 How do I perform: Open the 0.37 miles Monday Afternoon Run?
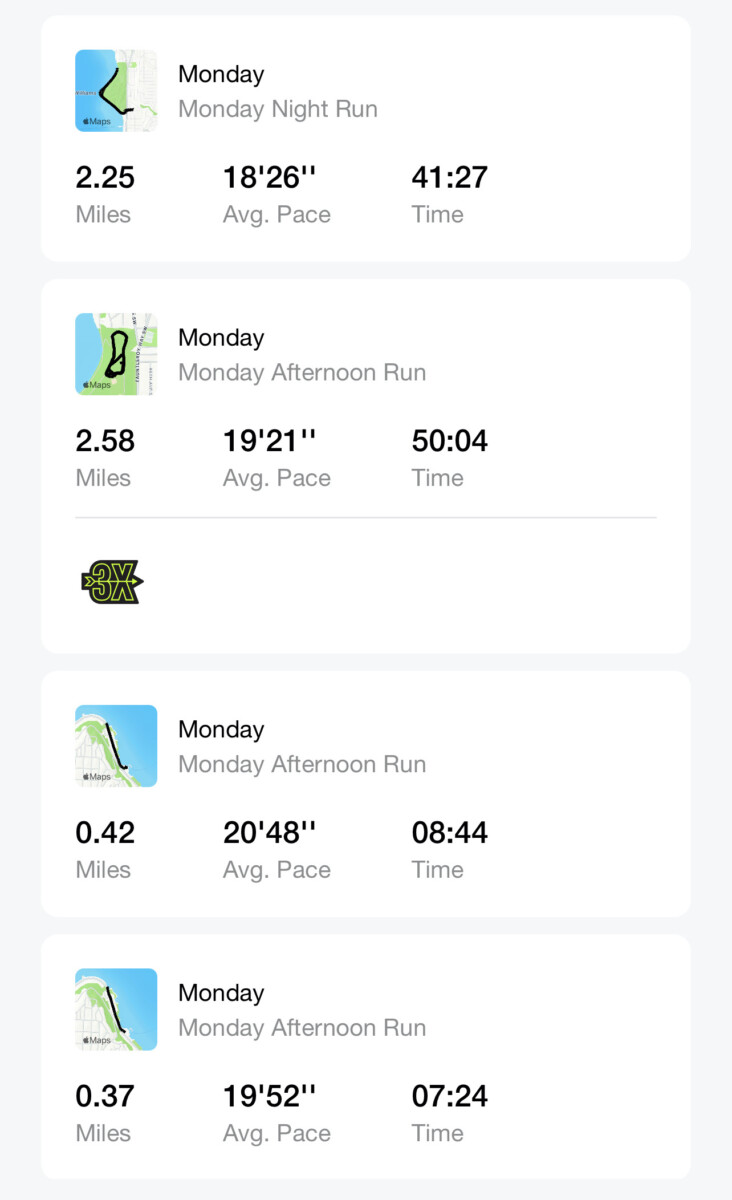[365, 1057]
